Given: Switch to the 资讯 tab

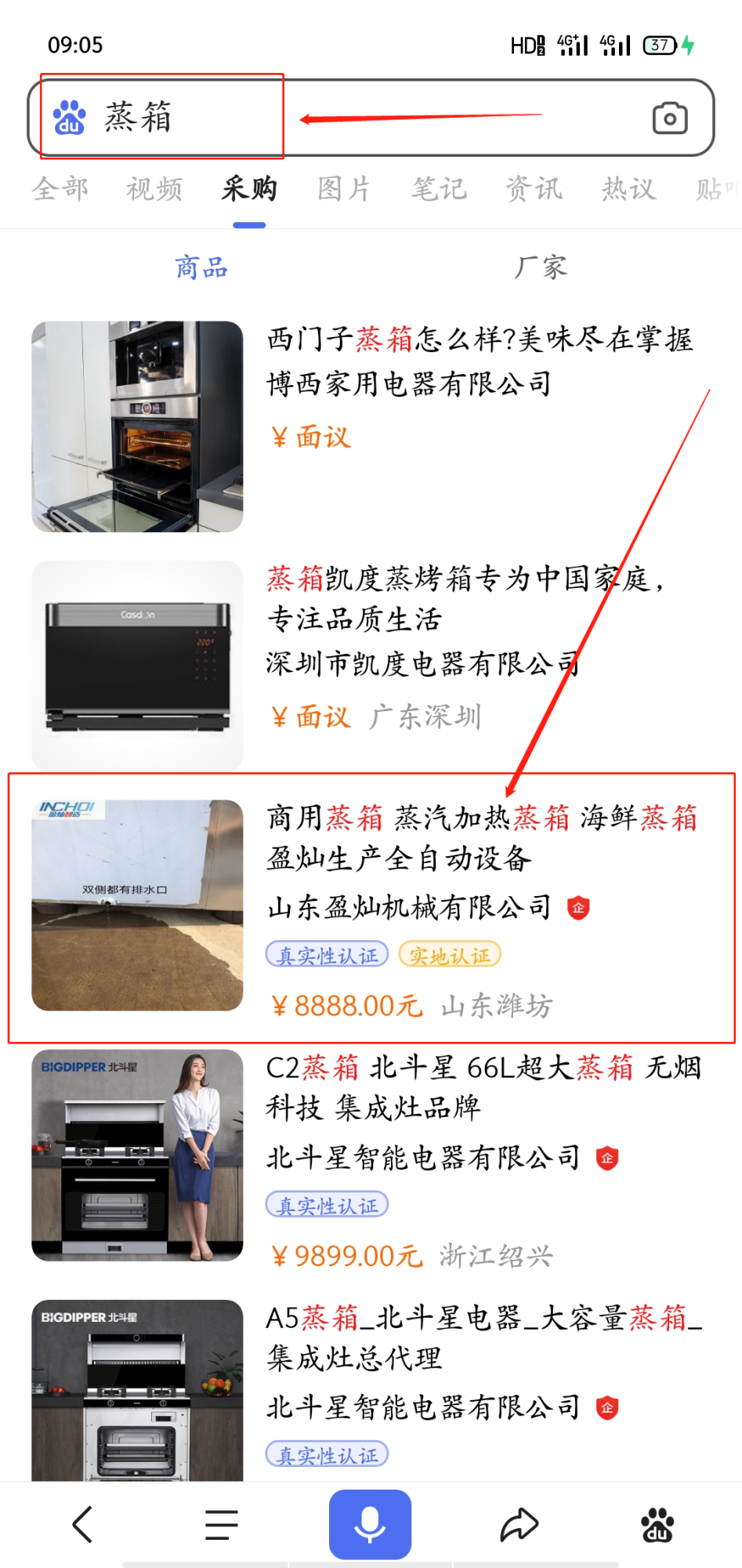Looking at the screenshot, I should pos(534,189).
